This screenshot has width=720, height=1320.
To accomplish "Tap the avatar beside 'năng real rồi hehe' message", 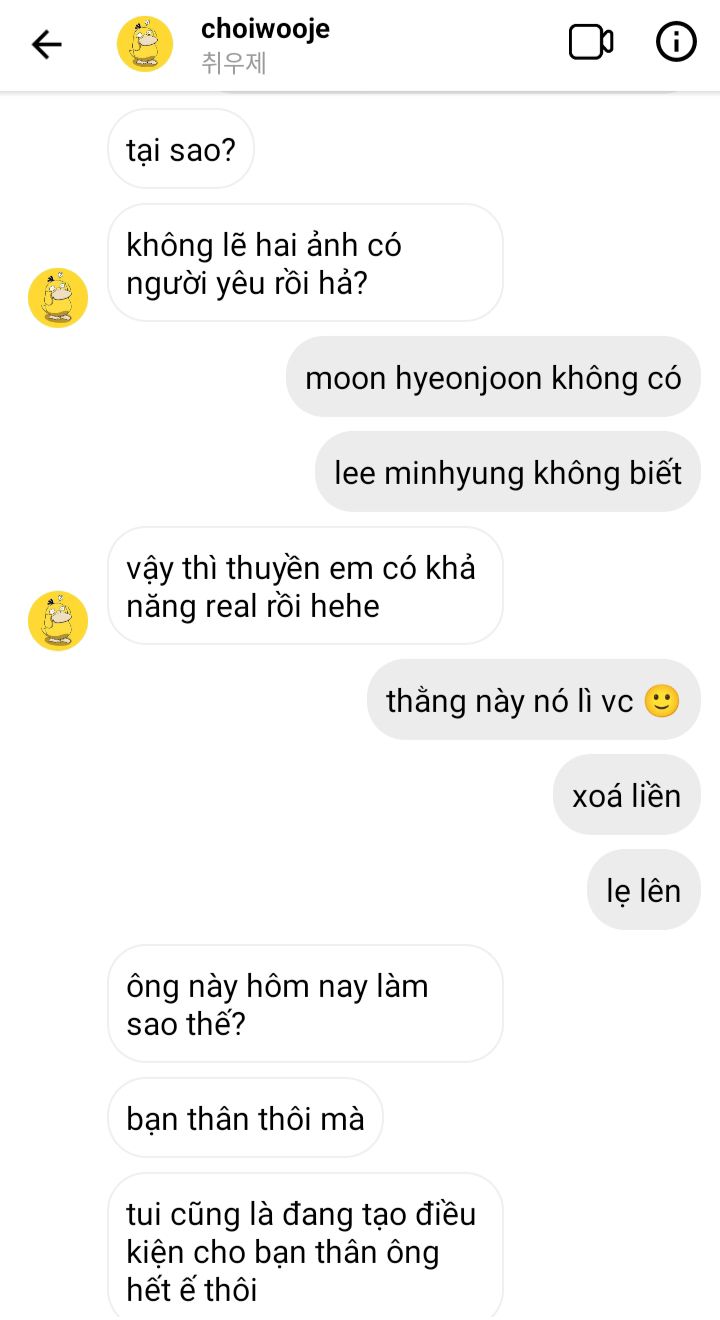I will [x=58, y=620].
